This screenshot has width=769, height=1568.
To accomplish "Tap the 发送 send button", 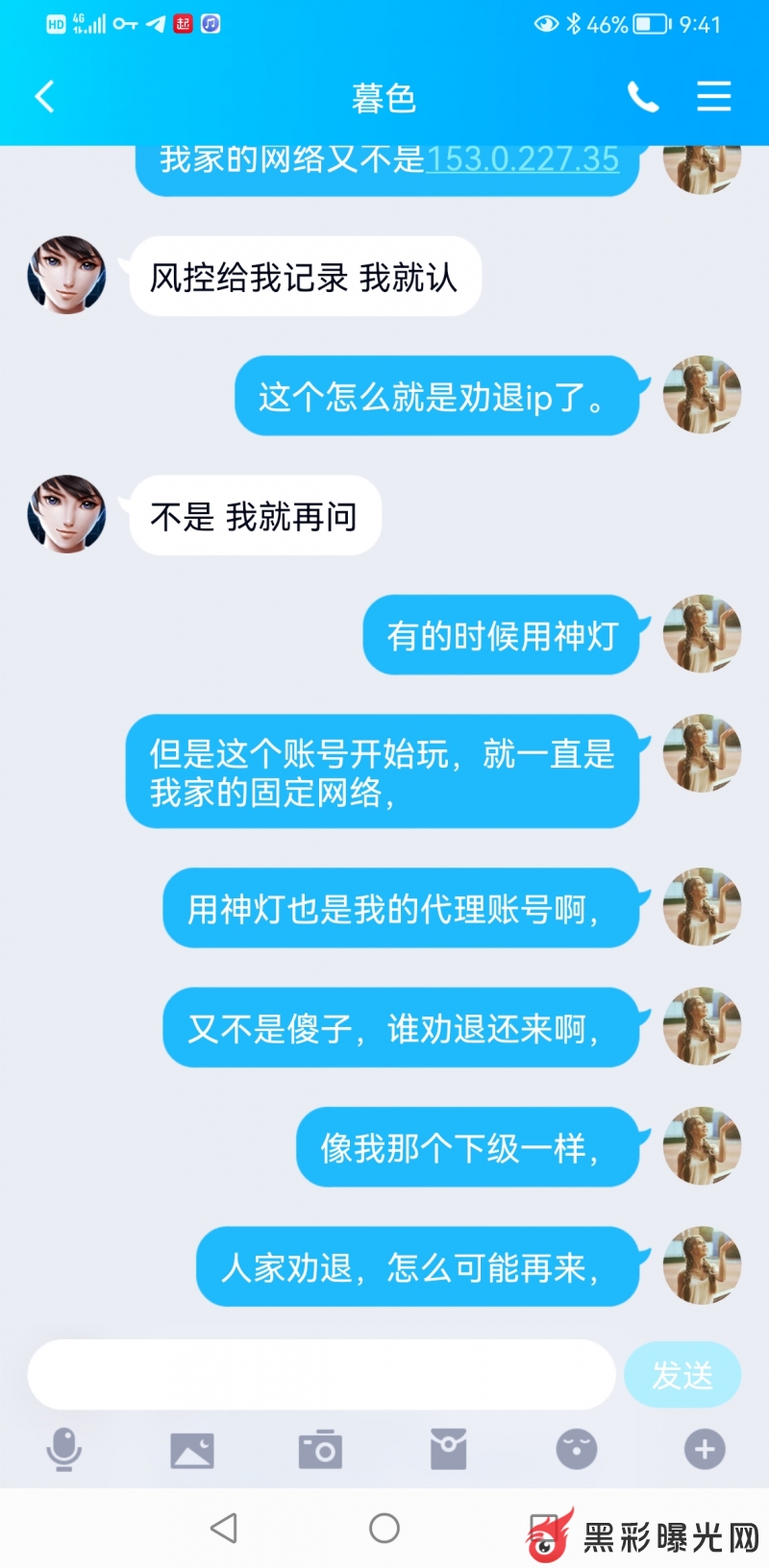I will click(682, 1375).
